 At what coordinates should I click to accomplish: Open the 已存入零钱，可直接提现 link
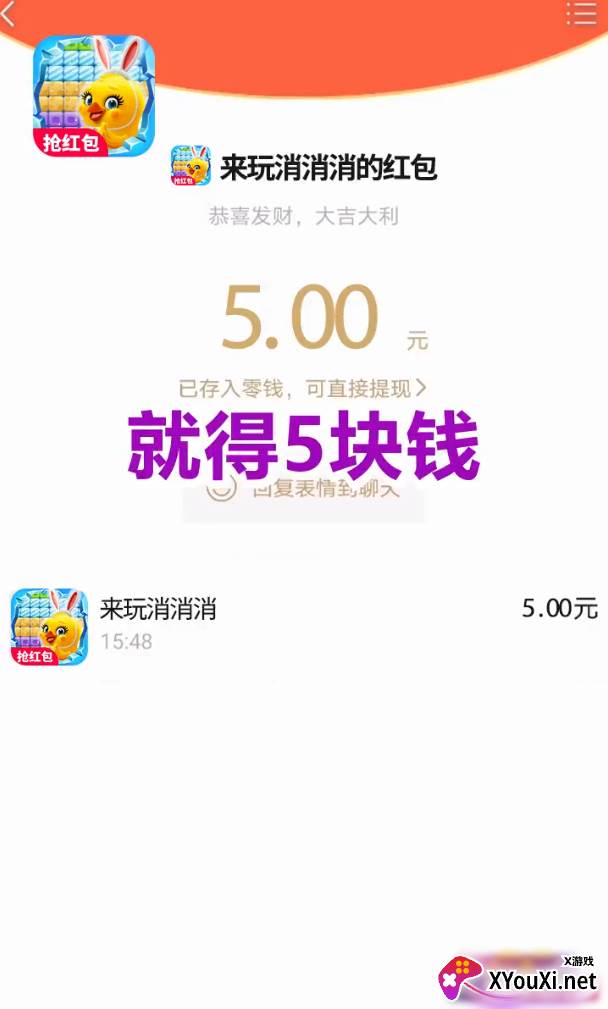302,388
